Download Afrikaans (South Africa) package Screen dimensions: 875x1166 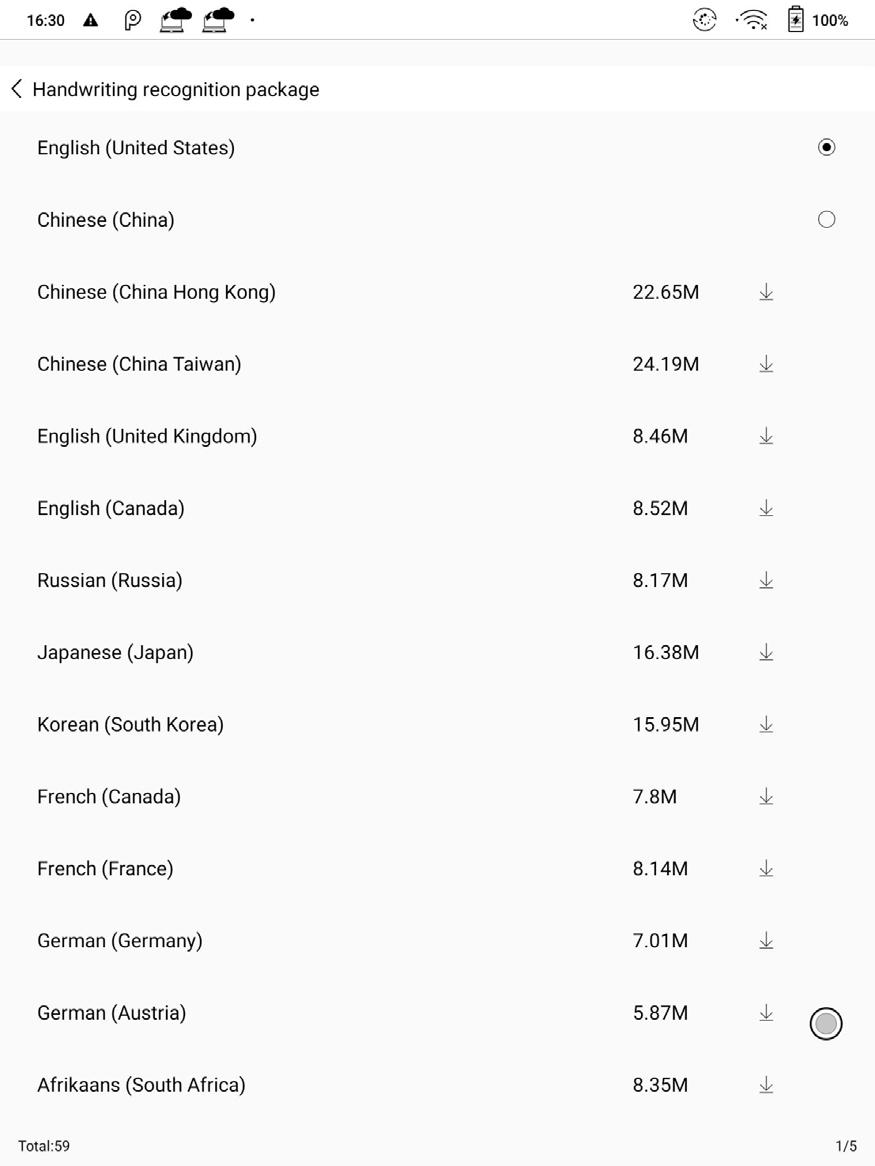pyautogui.click(x=766, y=1084)
